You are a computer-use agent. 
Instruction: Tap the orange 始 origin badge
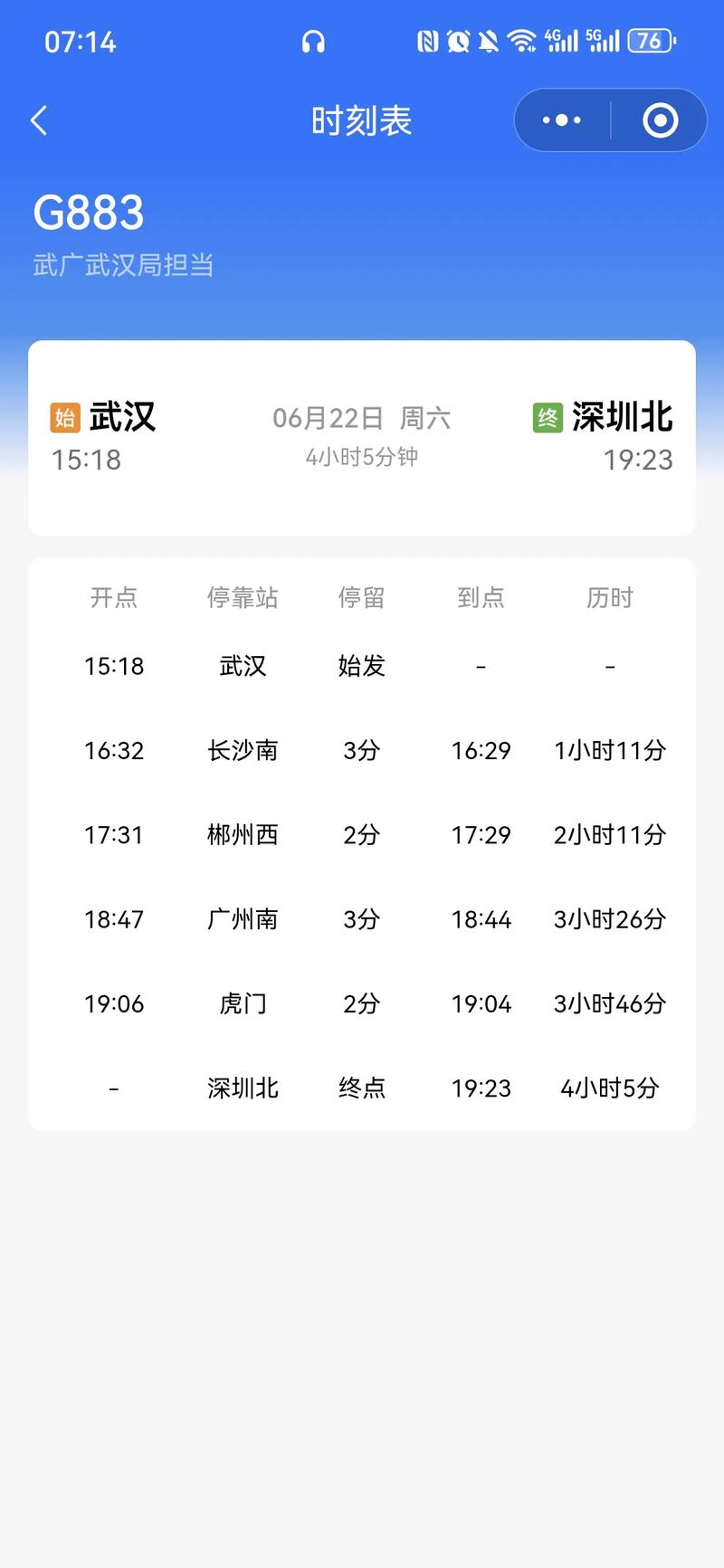pos(63,417)
